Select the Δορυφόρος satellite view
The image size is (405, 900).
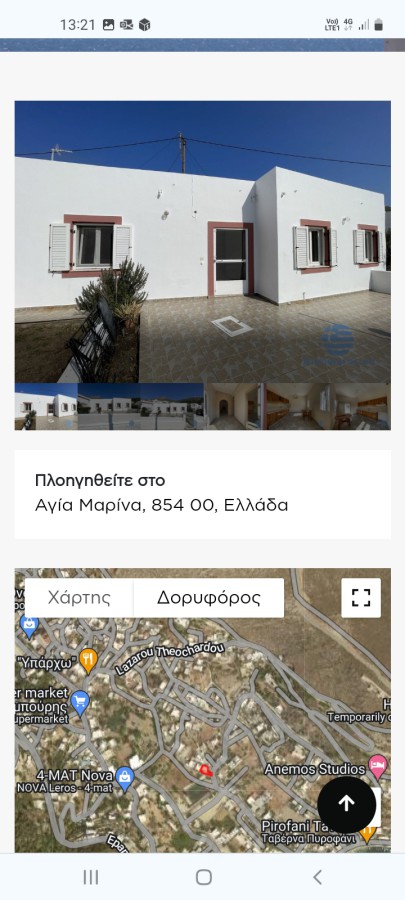point(209,598)
